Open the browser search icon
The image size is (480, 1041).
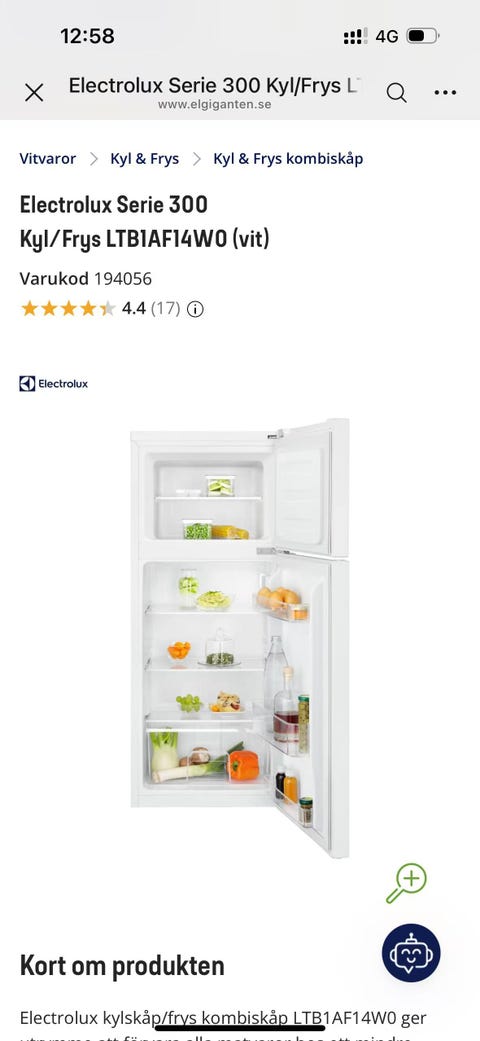(396, 92)
